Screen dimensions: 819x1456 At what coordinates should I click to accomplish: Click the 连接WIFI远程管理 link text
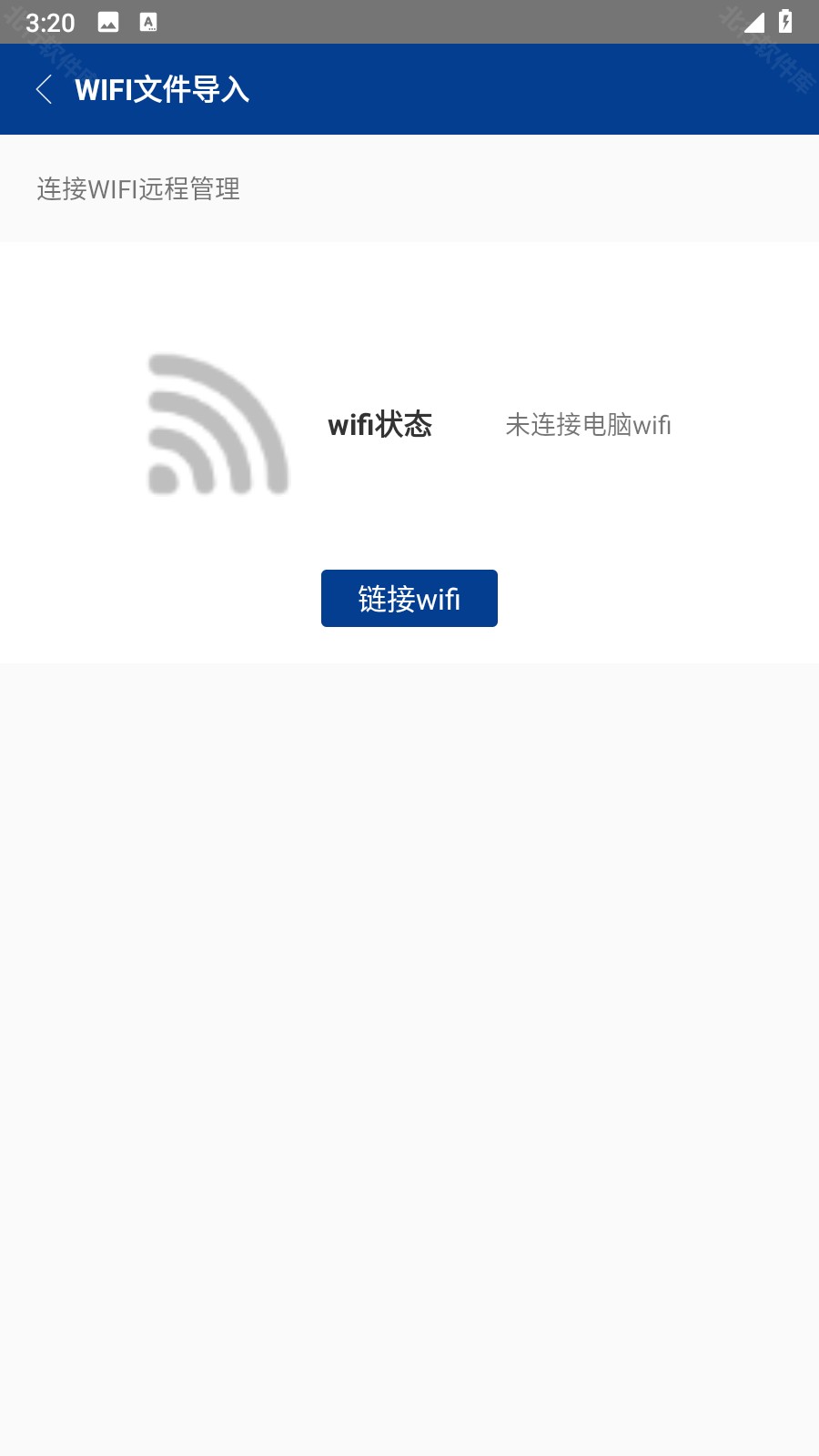click(x=137, y=190)
